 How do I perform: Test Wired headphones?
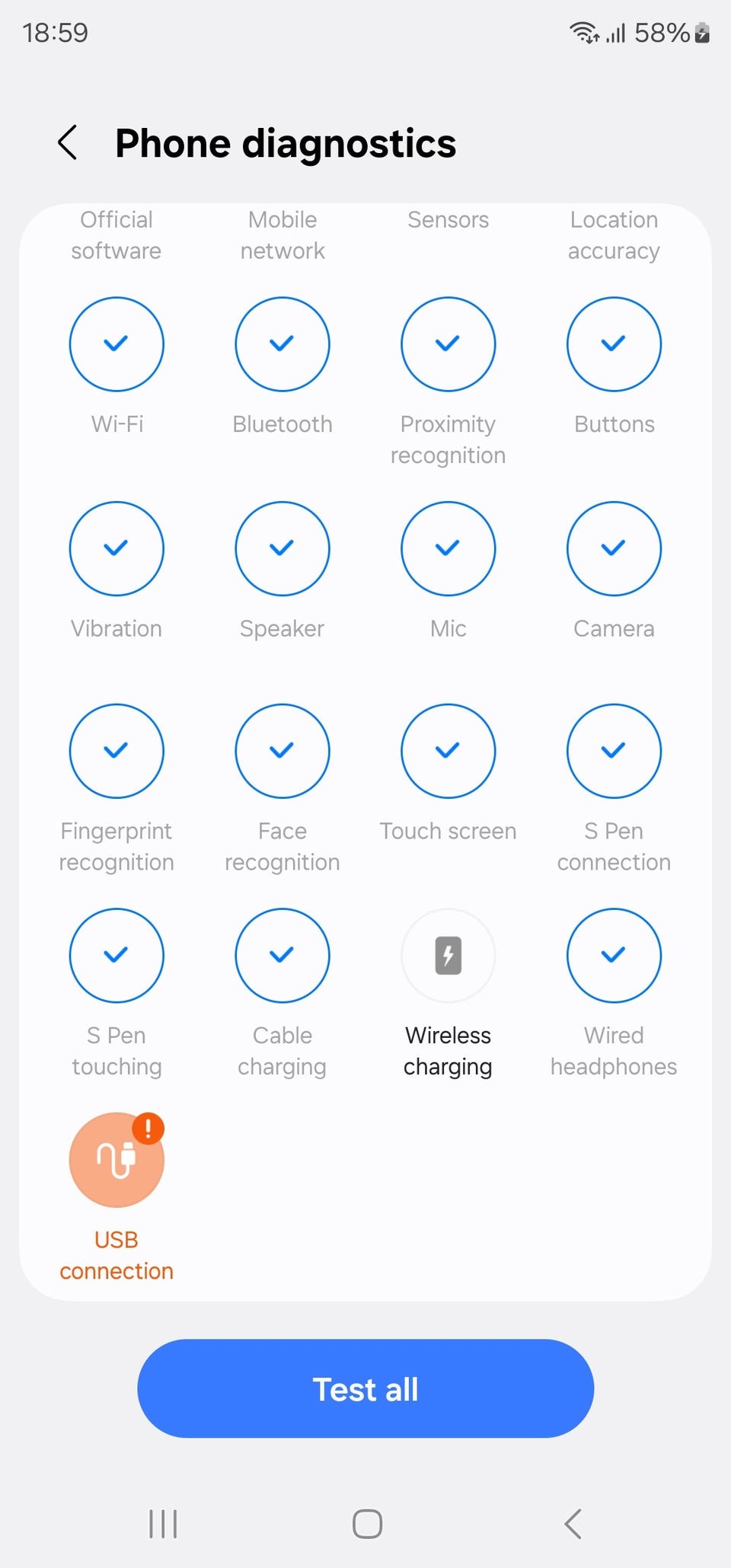click(614, 955)
